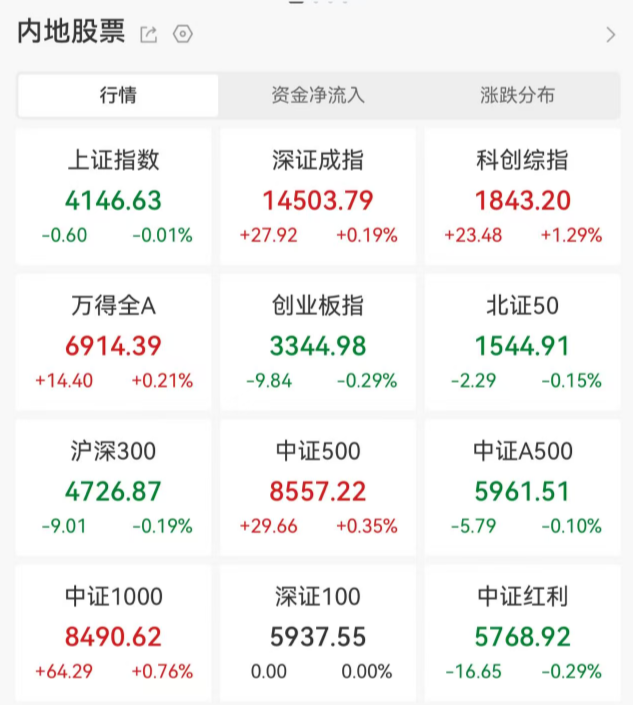The width and height of the screenshot is (633, 705).
Task: Open the 北证50 card
Action: coord(522,343)
